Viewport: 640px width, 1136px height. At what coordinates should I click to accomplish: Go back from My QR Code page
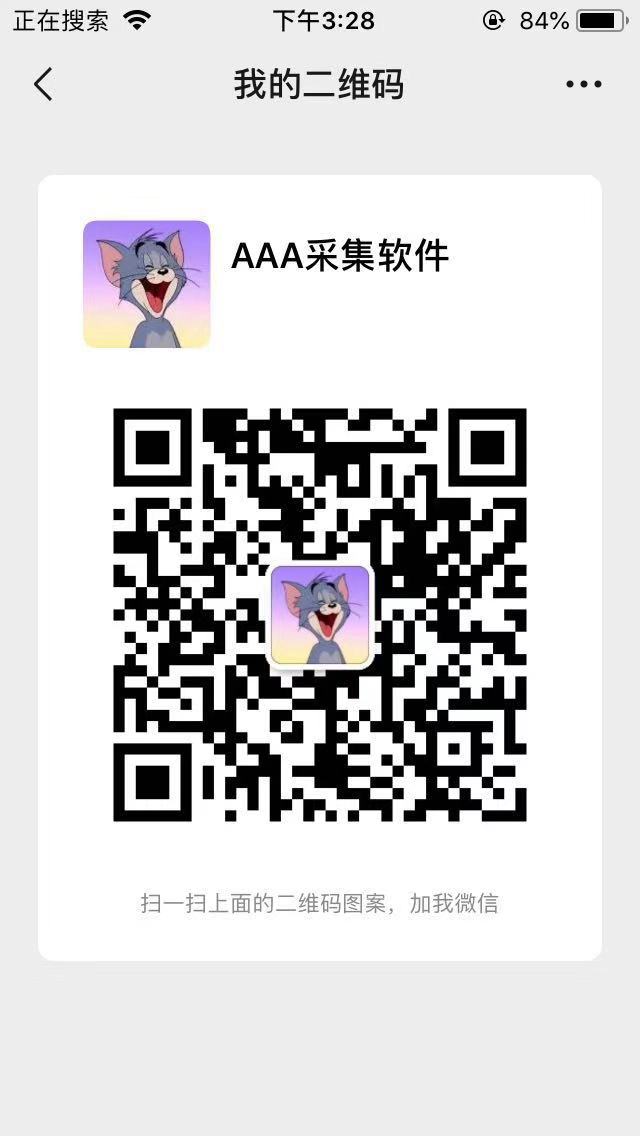[x=43, y=85]
